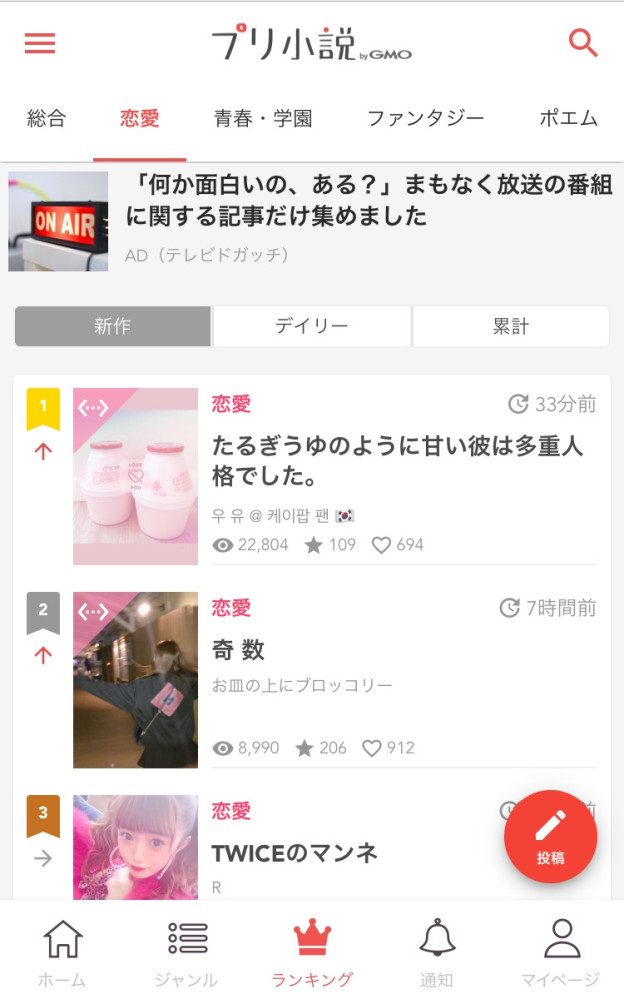624x1004 pixels.
Task: Open the ポエム category tab
Action: [x=568, y=118]
